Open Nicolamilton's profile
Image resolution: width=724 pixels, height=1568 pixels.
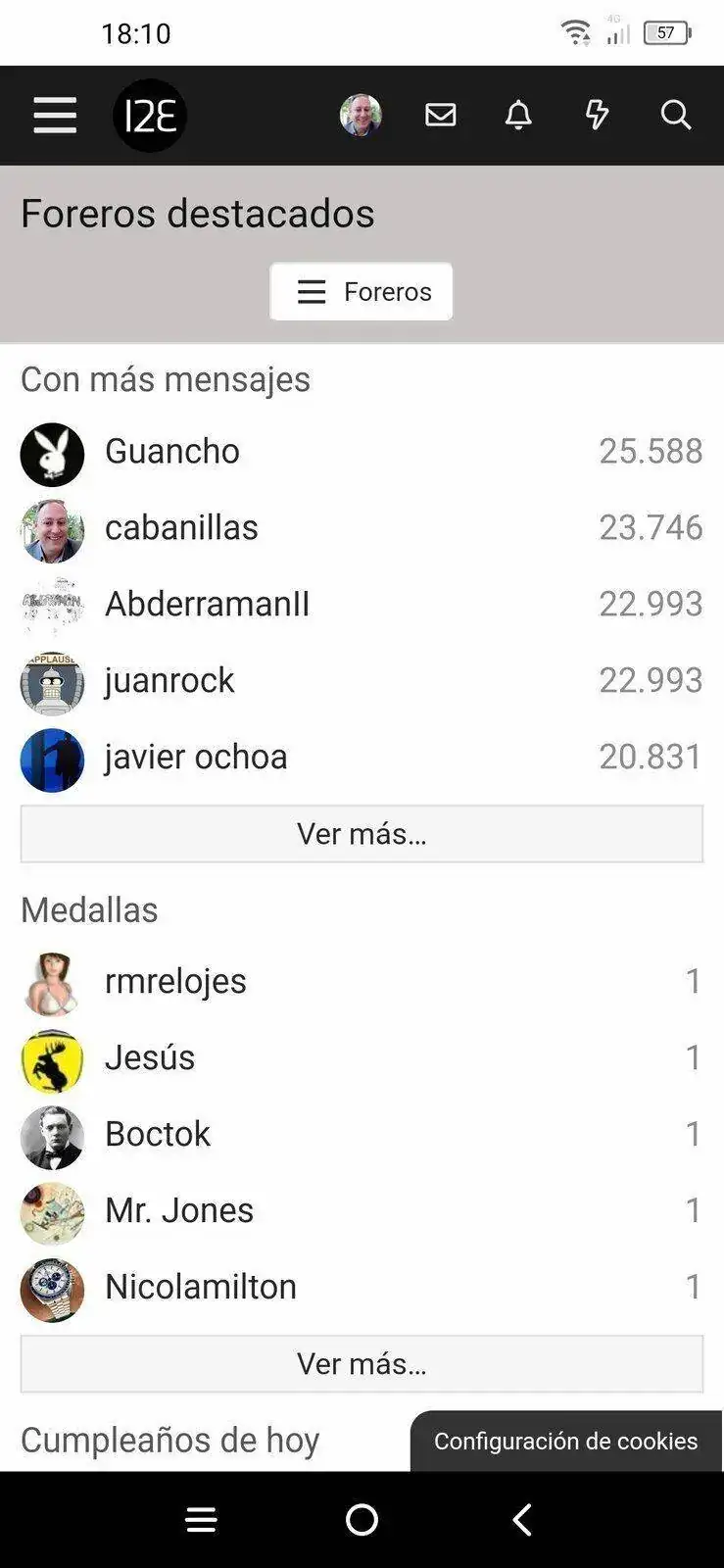(201, 1288)
